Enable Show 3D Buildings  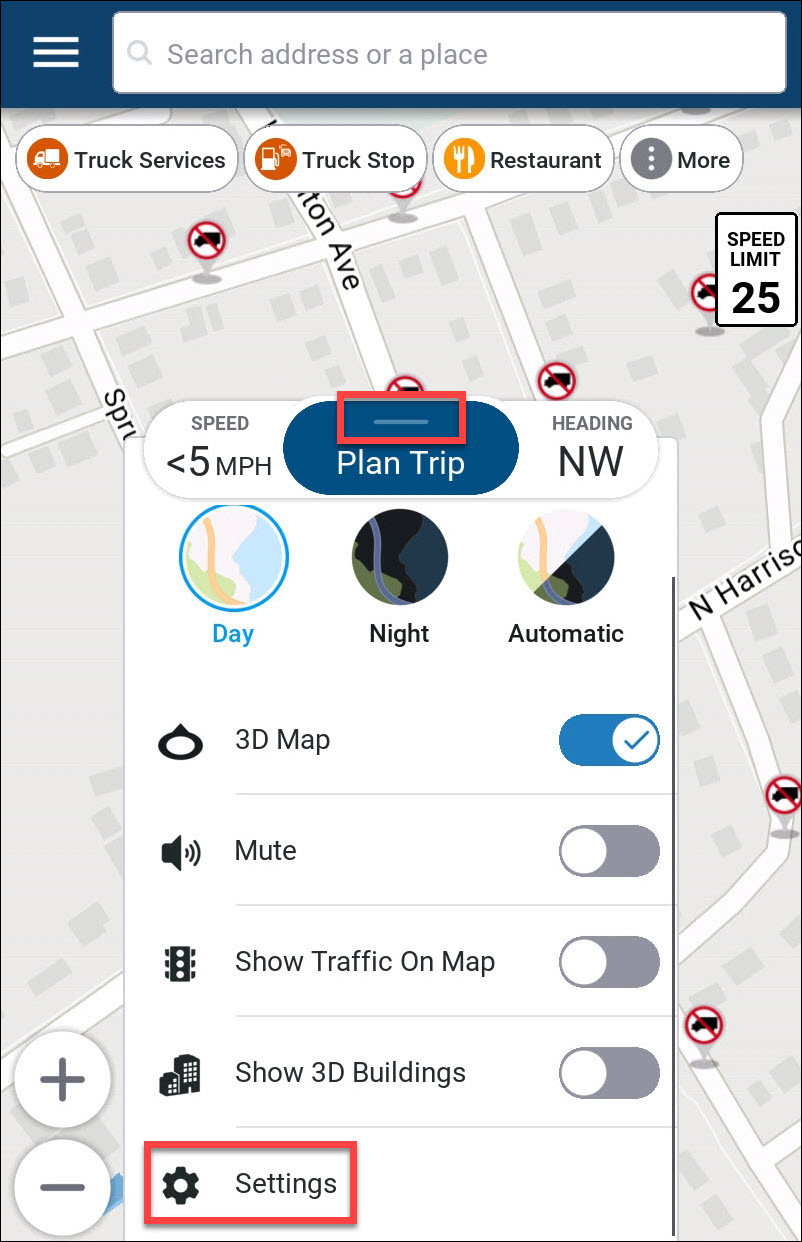(609, 1073)
